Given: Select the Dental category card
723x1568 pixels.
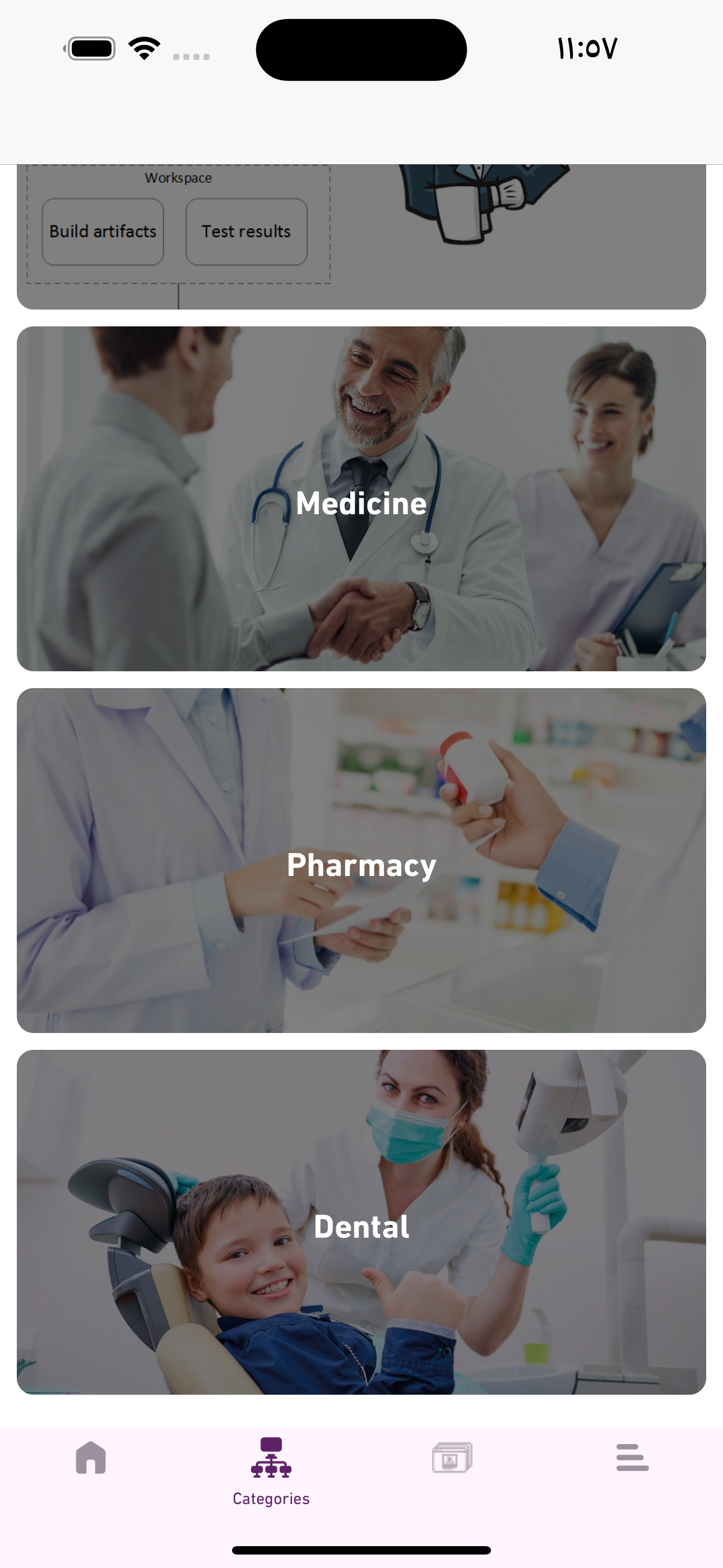Looking at the screenshot, I should (x=361, y=1222).
